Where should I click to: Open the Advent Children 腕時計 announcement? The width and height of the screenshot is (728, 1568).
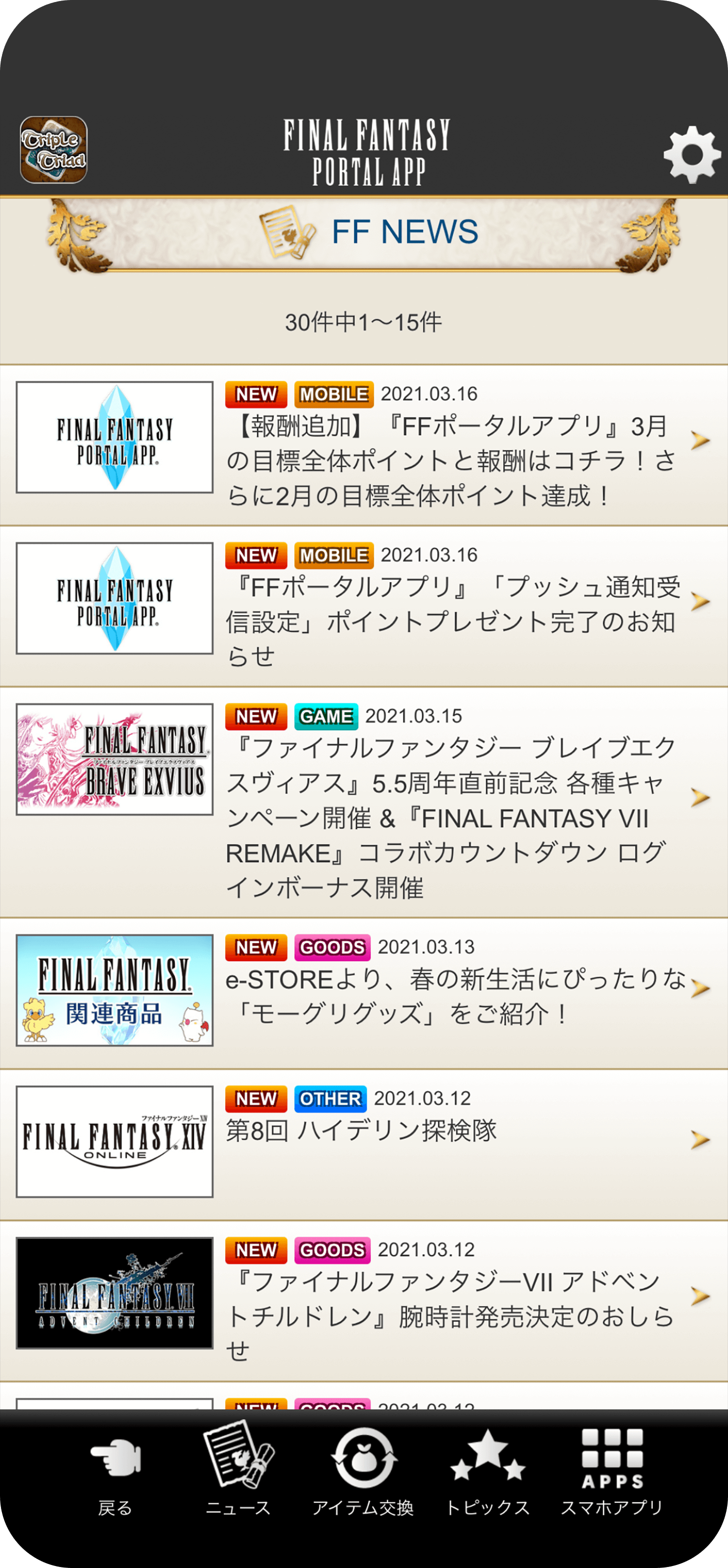pos(450,1315)
